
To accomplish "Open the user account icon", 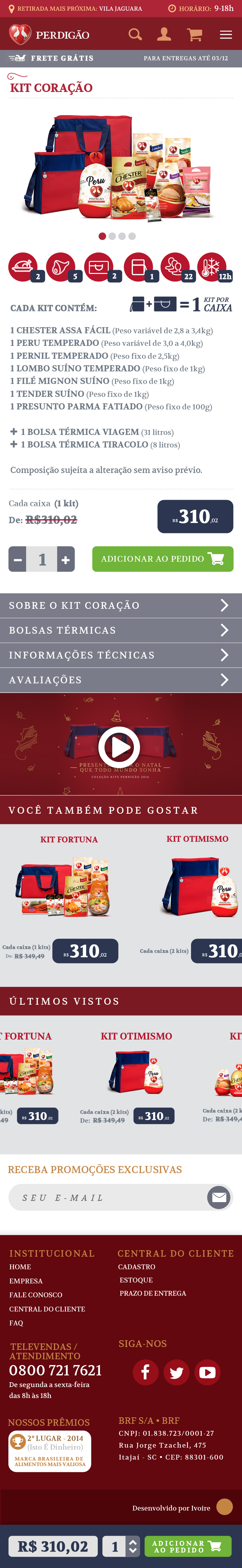I will click(164, 35).
